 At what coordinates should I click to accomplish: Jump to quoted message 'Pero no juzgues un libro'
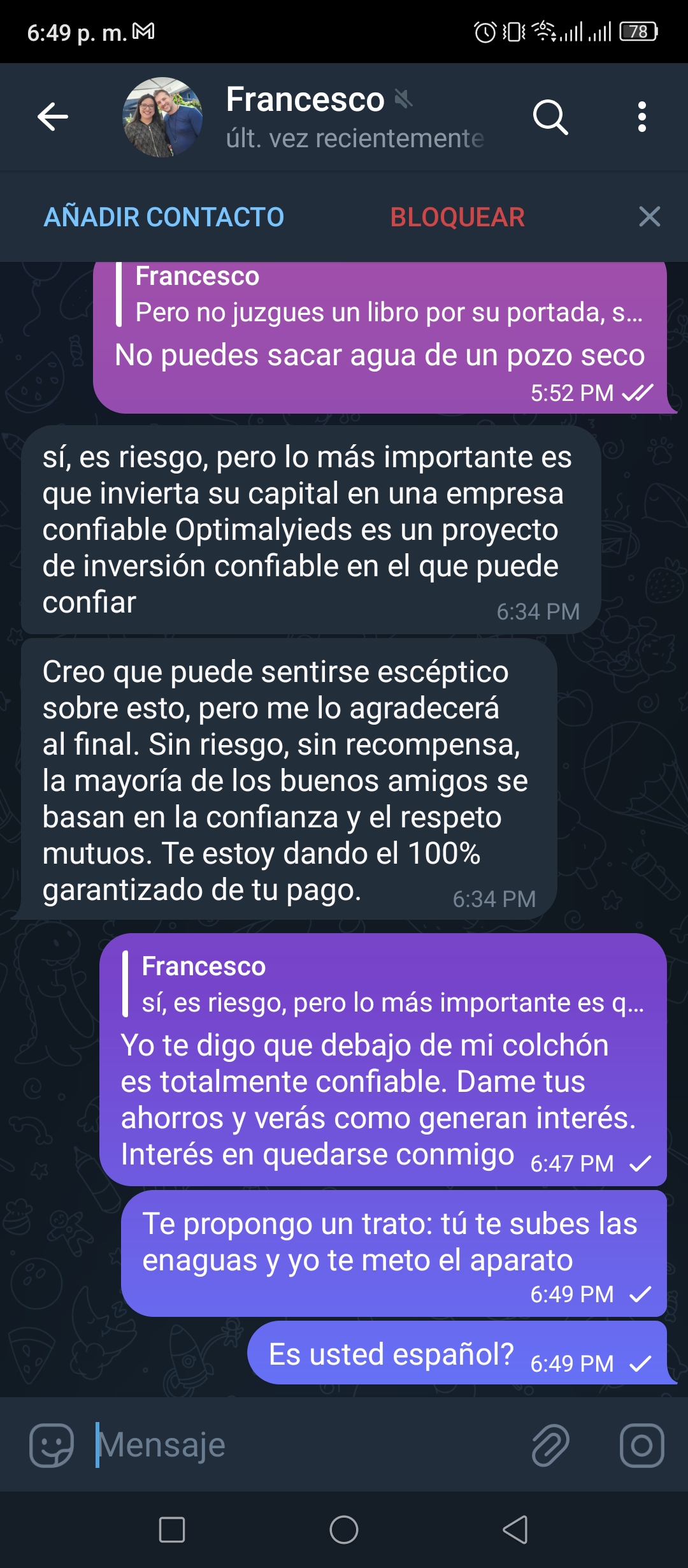[x=382, y=294]
